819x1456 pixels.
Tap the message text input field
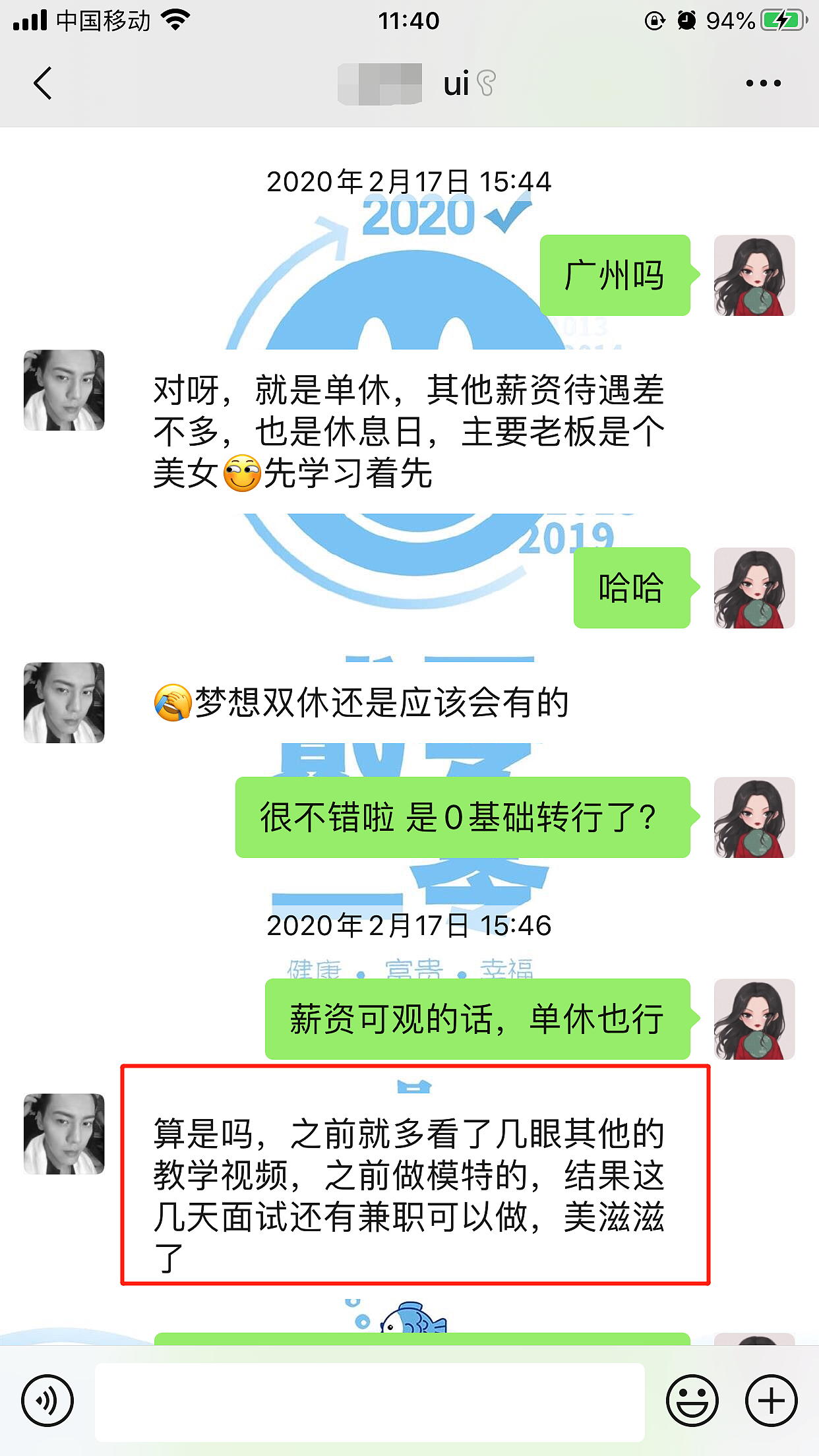point(369,1401)
